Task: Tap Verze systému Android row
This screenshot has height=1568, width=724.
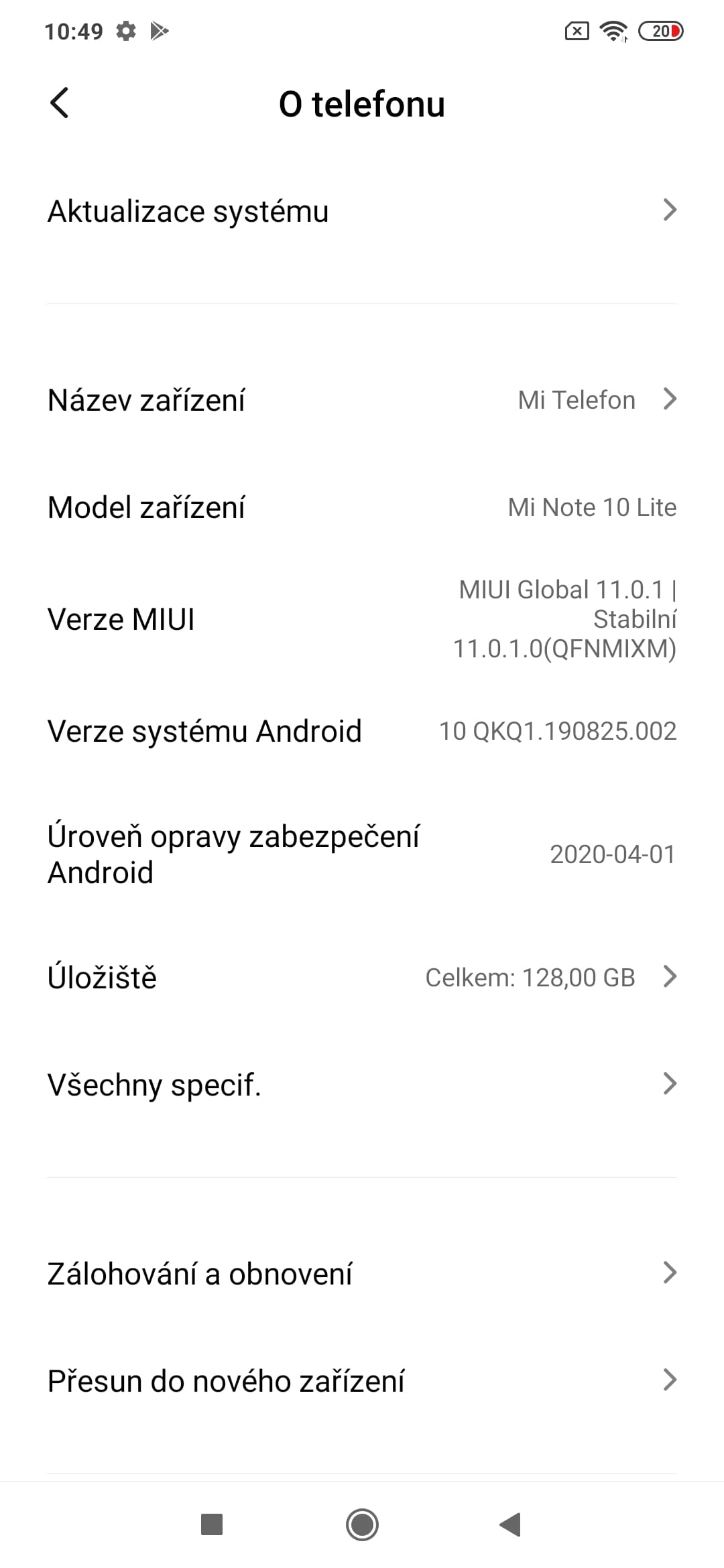Action: [x=362, y=731]
